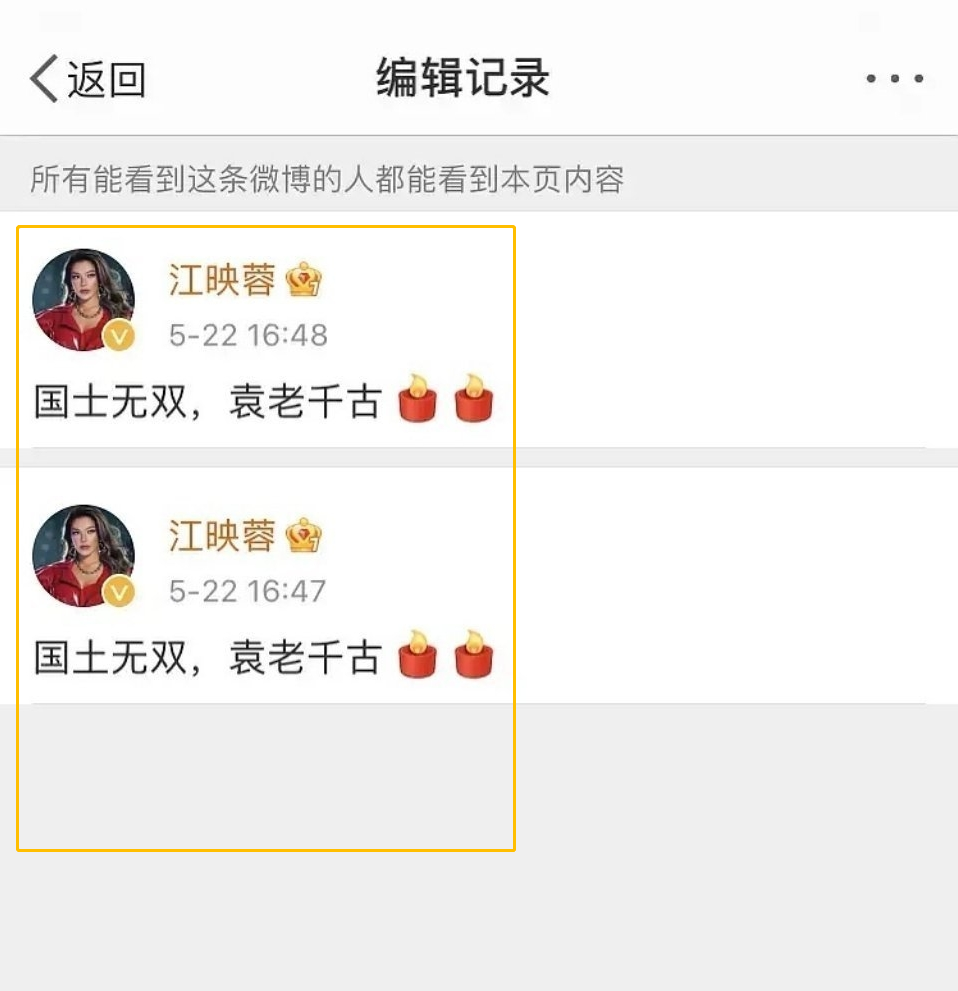The image size is (958, 991).
Task: Click the back arrow chevron icon
Action: (42, 78)
